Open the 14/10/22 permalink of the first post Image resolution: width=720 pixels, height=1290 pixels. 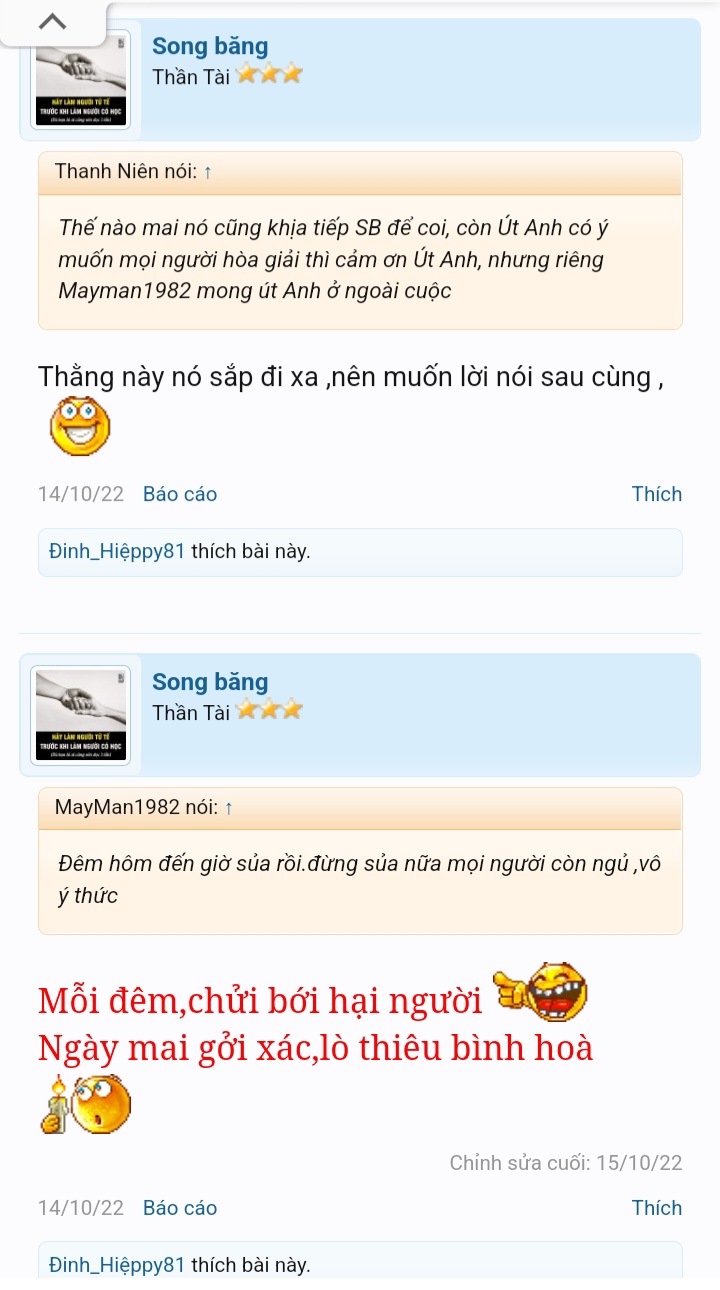click(81, 494)
